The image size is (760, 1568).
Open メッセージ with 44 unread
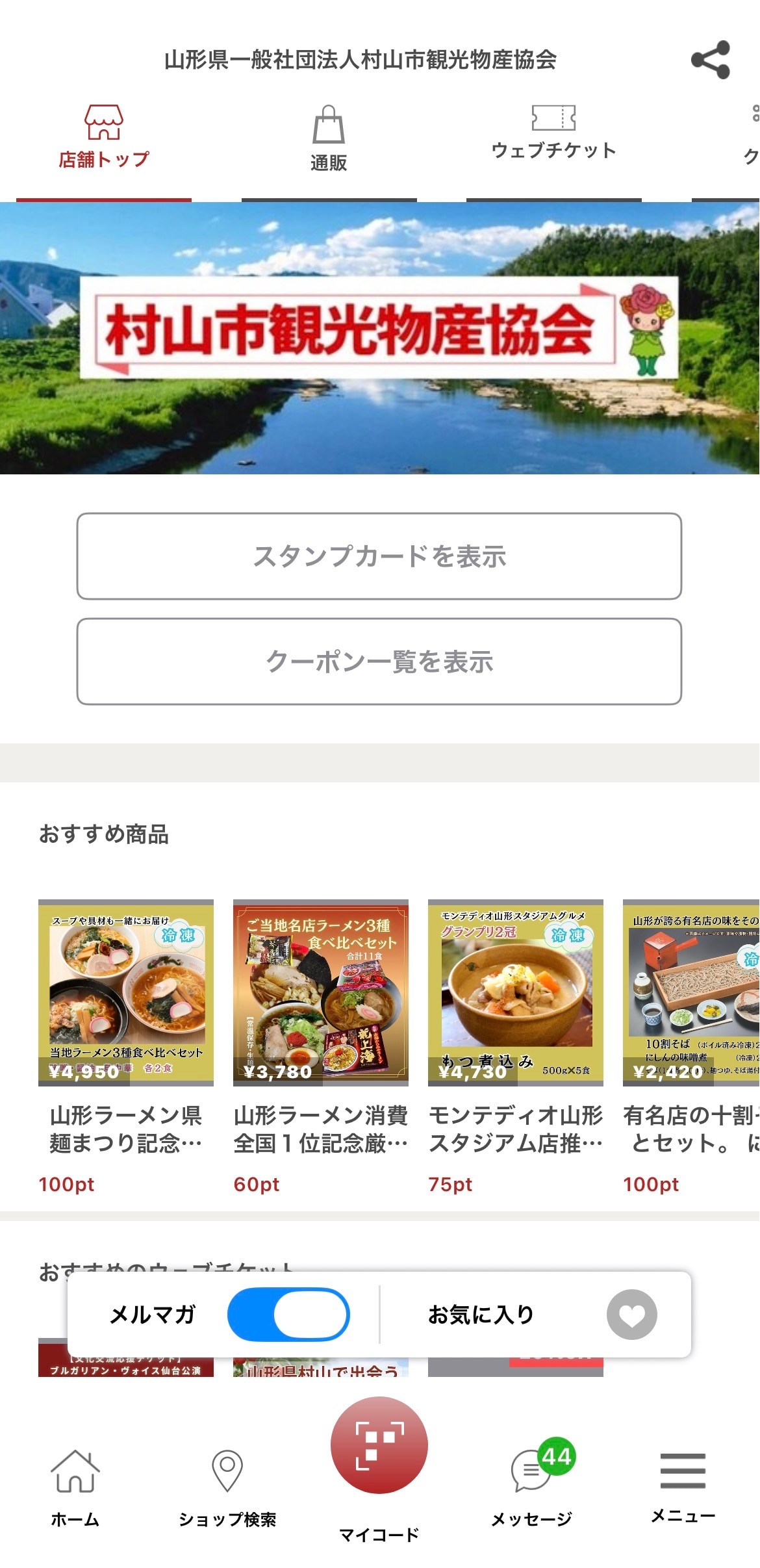coord(533,1484)
